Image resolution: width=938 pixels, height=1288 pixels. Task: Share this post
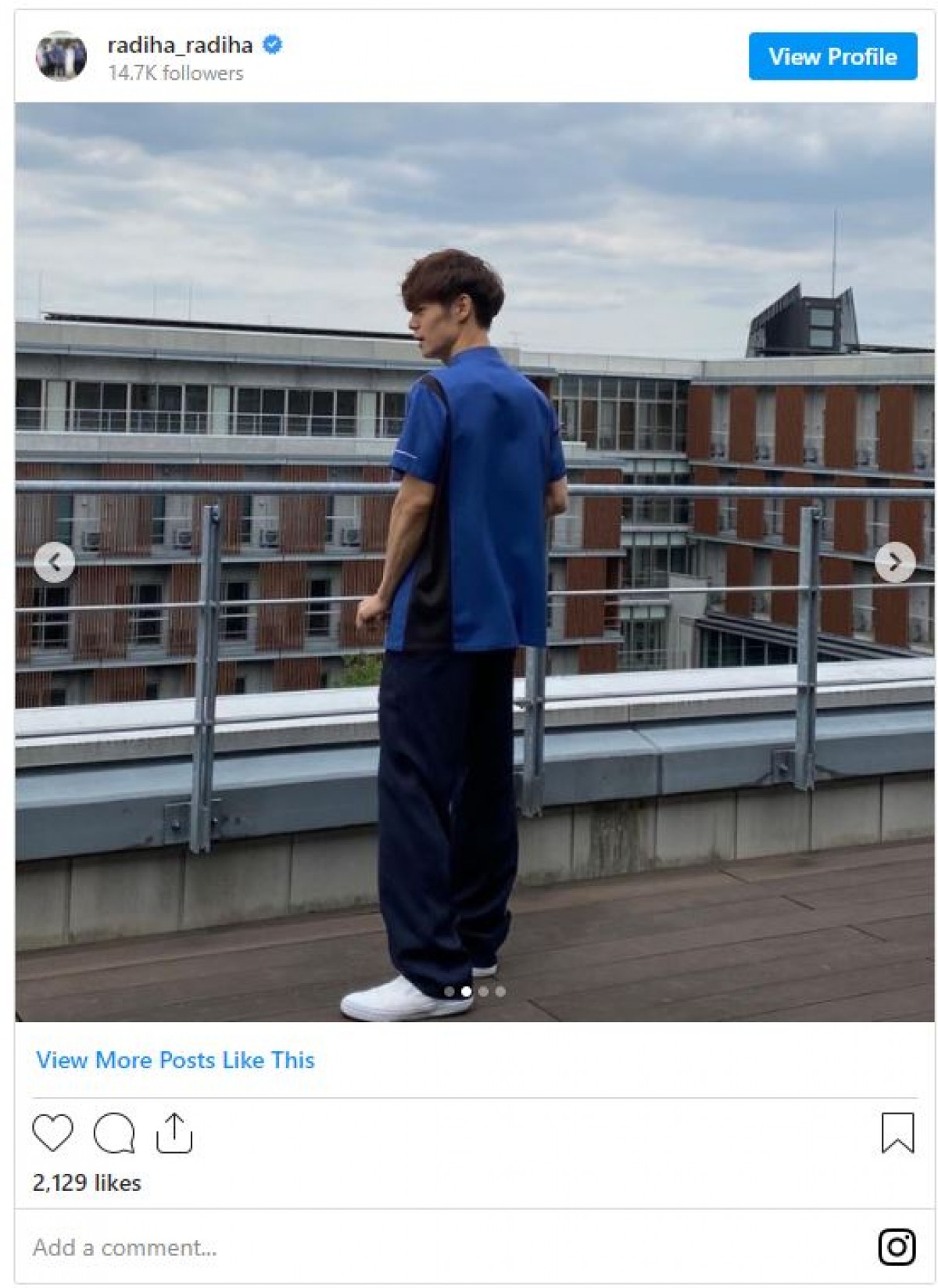(174, 1132)
